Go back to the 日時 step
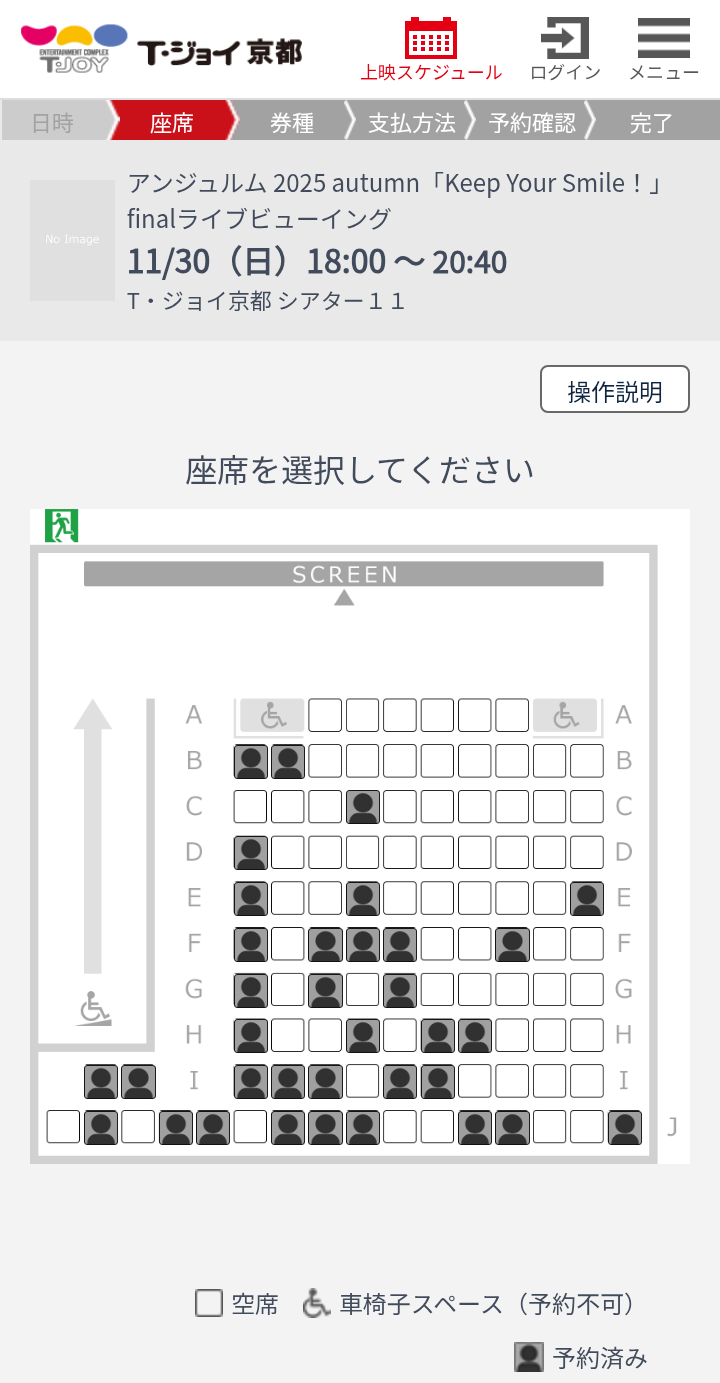This screenshot has width=720, height=1383. pos(53,123)
